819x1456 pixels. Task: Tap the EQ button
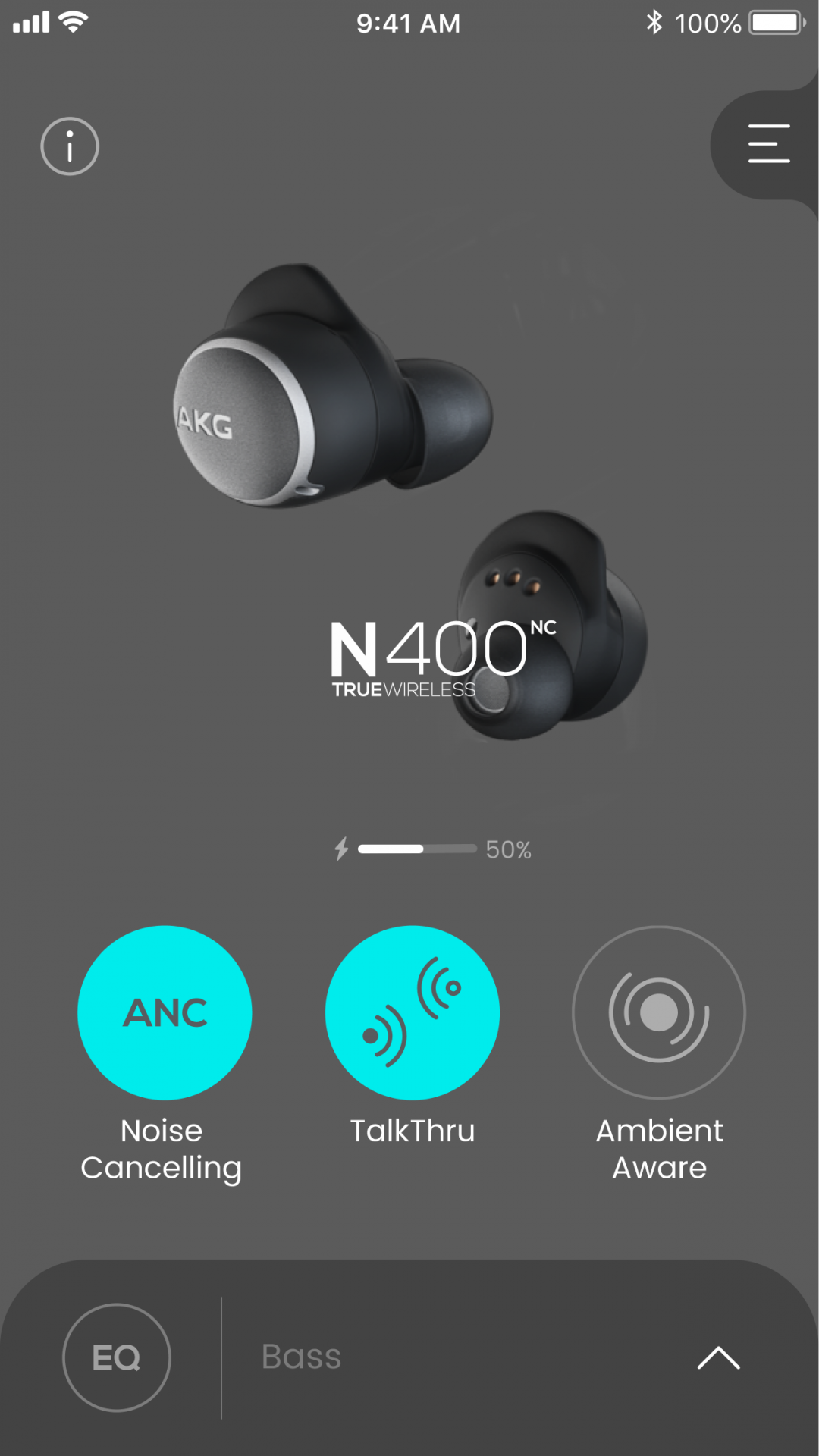(117, 1357)
